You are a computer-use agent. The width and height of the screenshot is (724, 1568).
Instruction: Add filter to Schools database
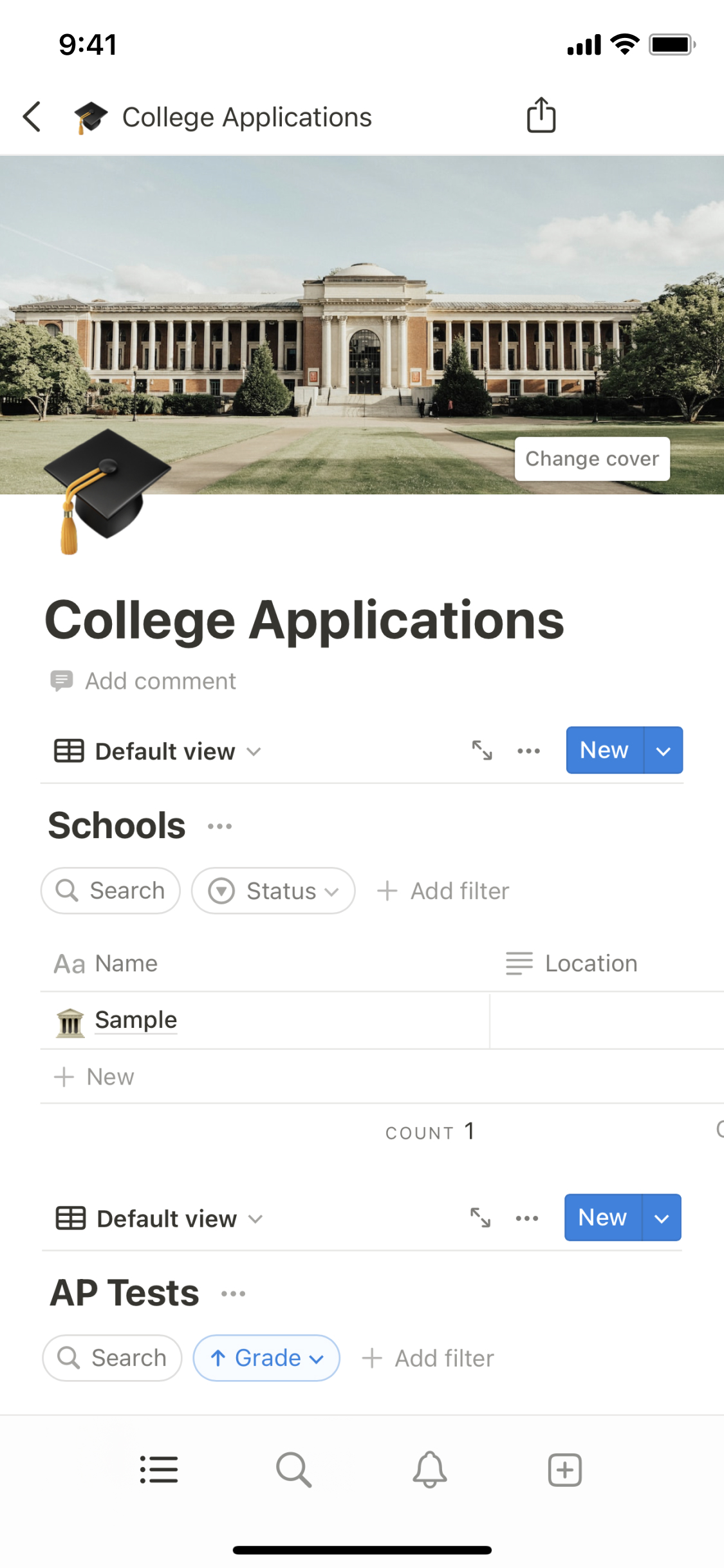coord(443,891)
